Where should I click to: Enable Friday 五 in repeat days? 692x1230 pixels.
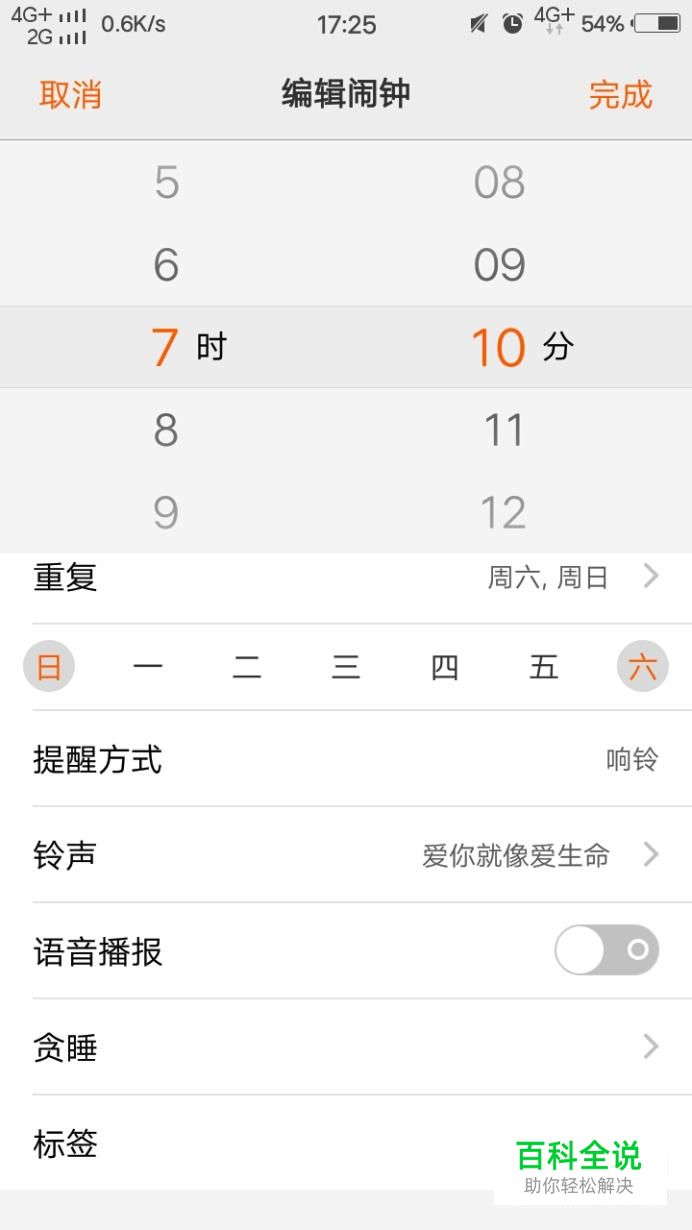pos(544,667)
